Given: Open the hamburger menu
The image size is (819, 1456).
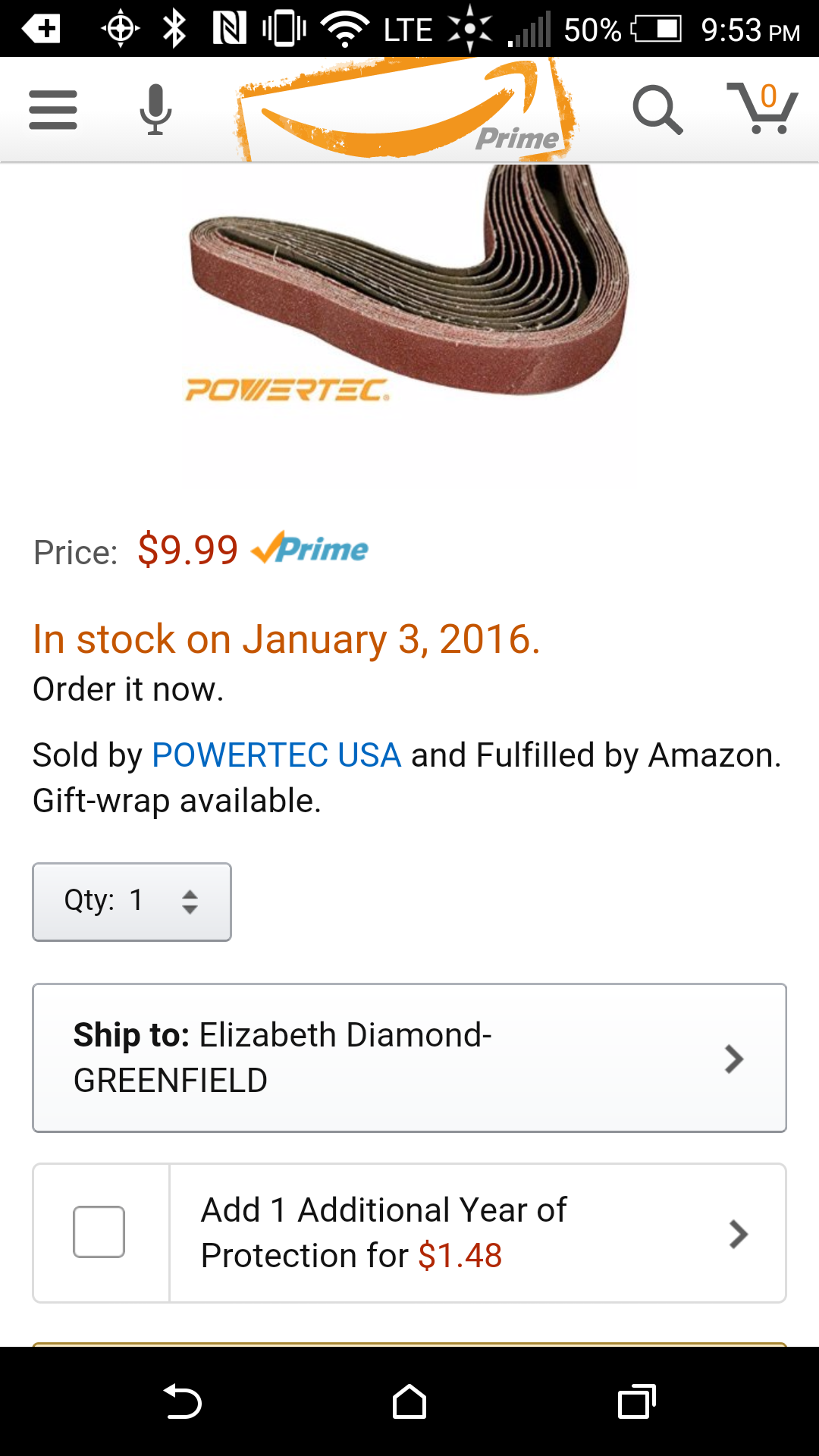Looking at the screenshot, I should [53, 110].
